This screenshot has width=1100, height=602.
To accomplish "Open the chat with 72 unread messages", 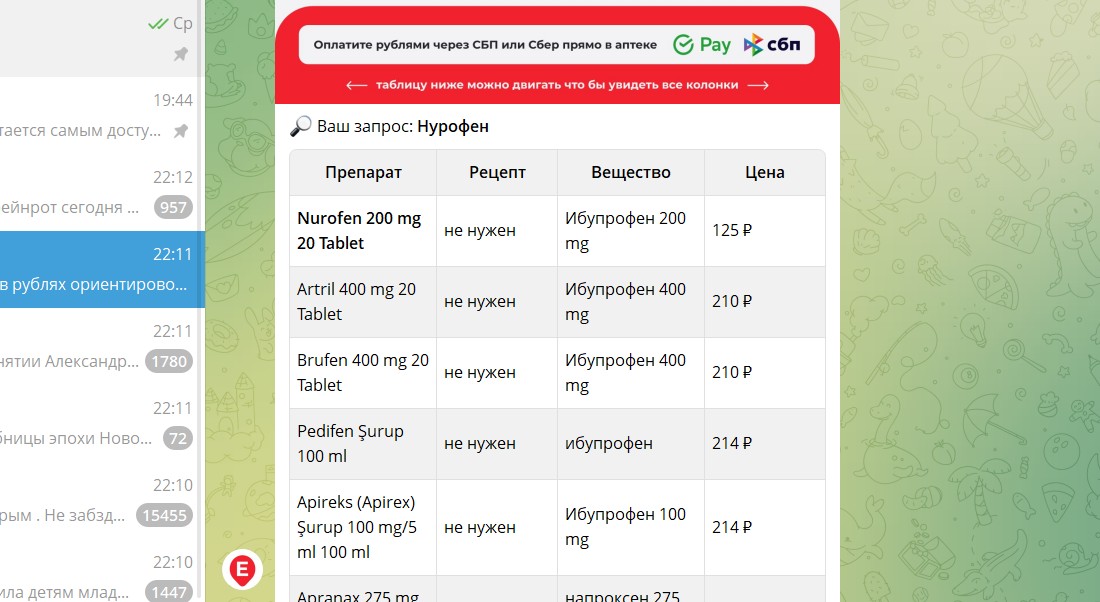I will point(102,424).
